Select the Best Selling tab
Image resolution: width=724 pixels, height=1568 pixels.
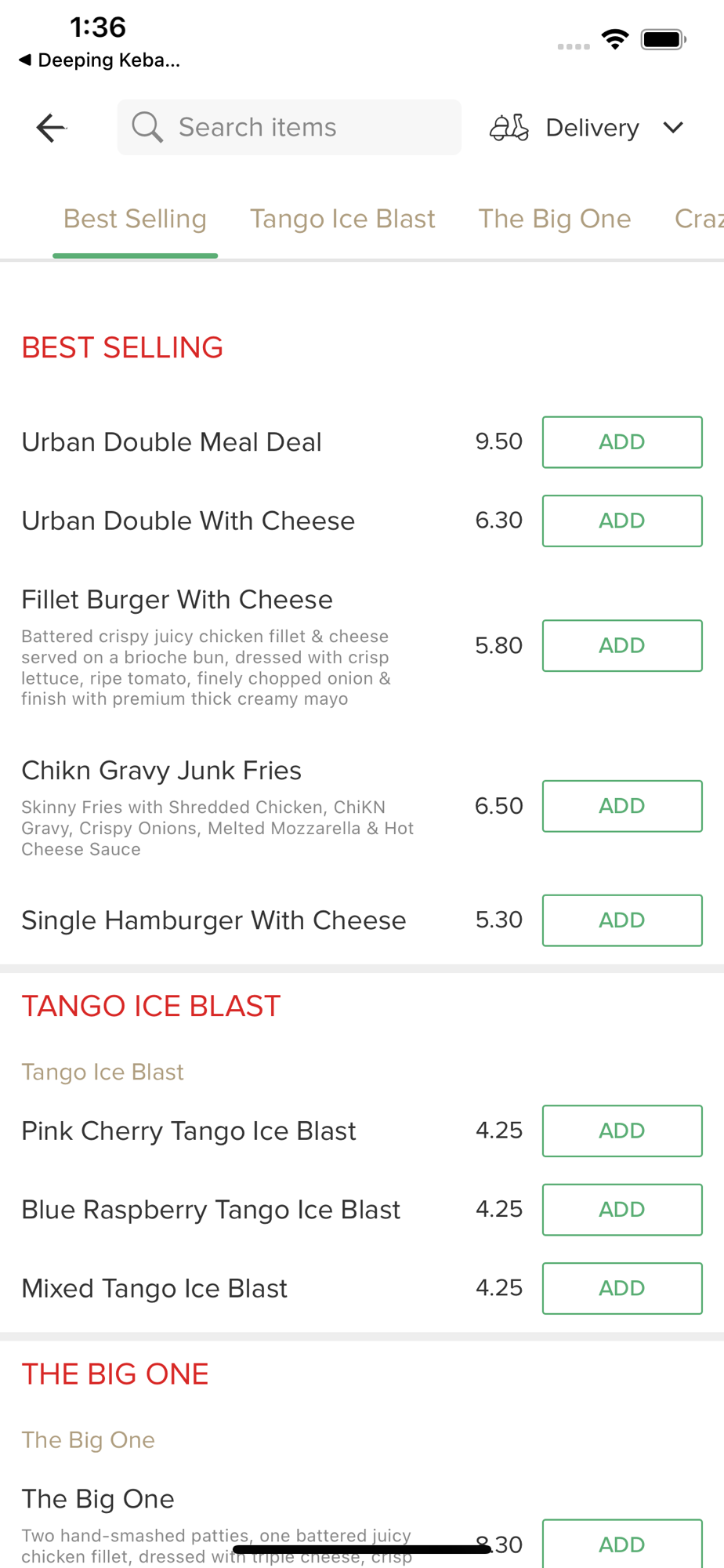click(x=135, y=219)
